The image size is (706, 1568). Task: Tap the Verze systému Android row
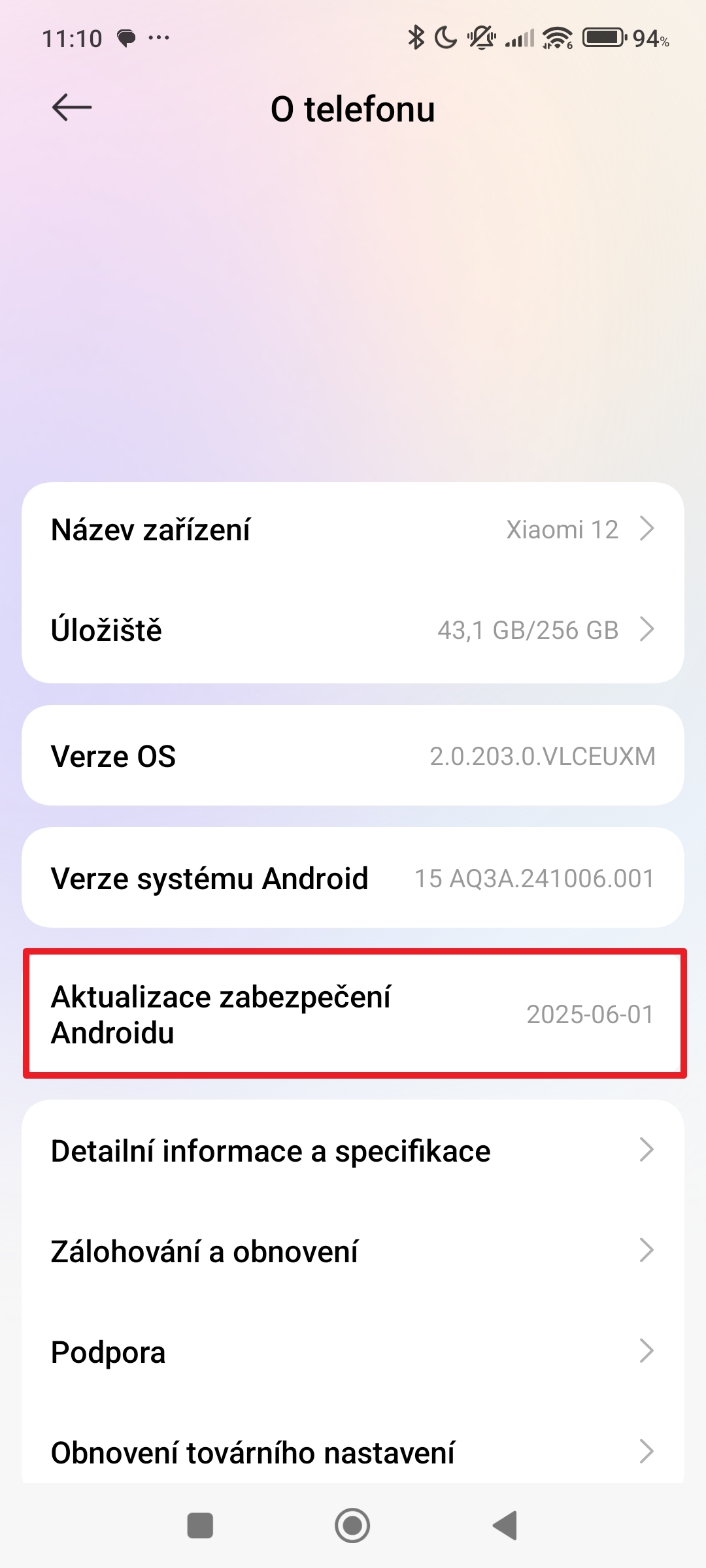pos(353,878)
